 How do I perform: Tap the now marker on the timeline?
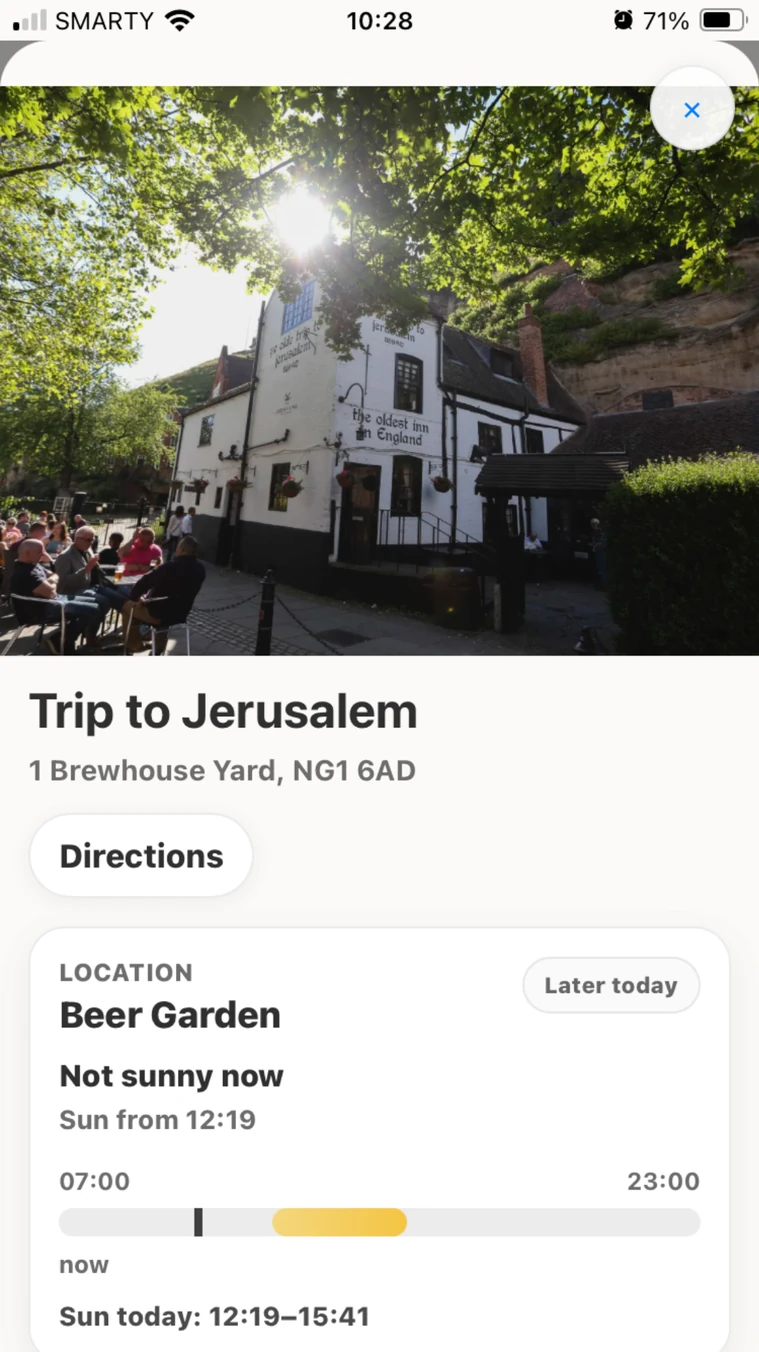(x=199, y=1221)
